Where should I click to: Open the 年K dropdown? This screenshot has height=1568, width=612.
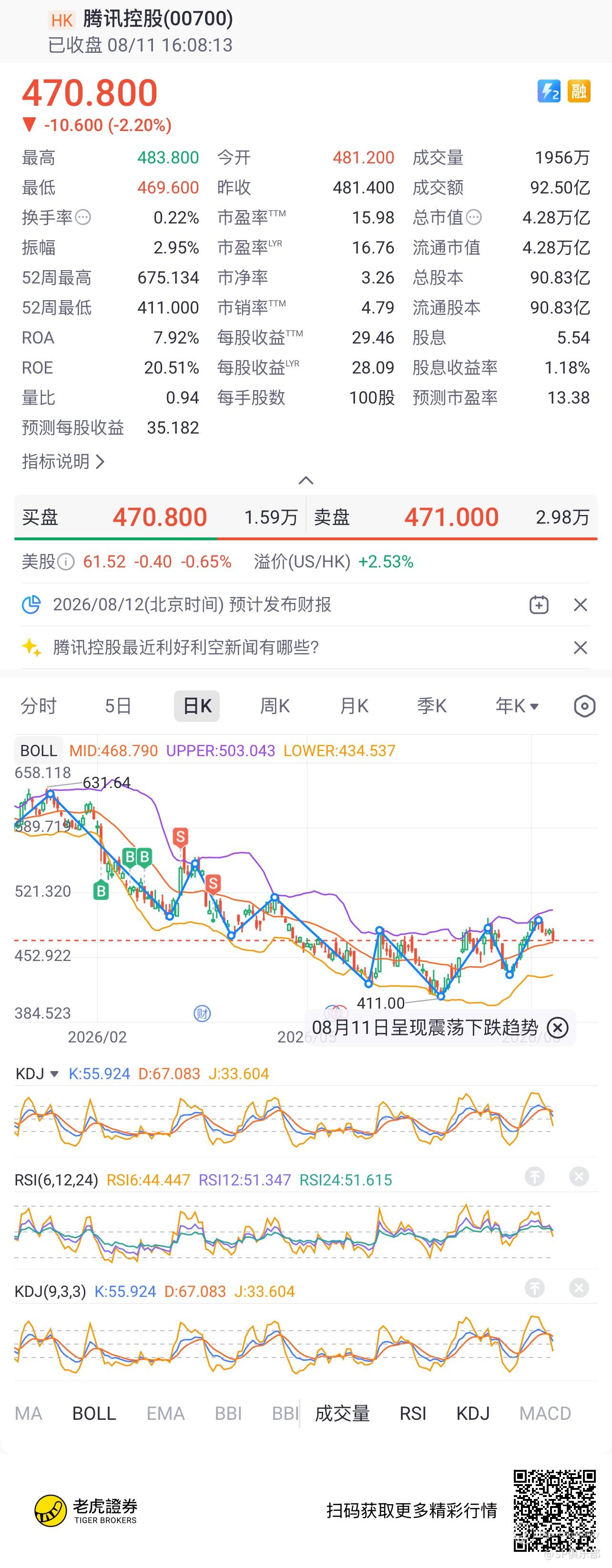[516, 706]
